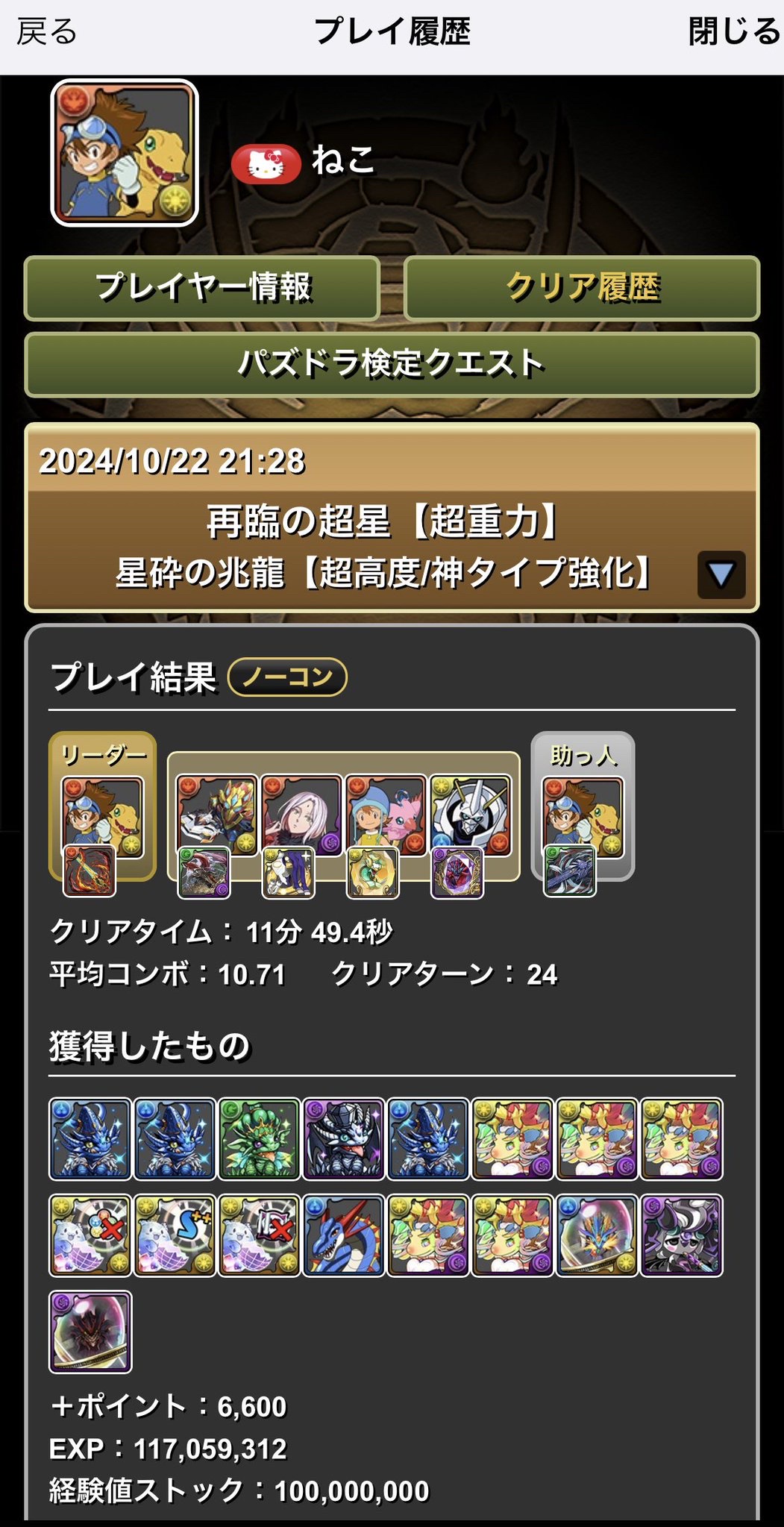Open the プレイヤー情報 section
Screen dimensions: 784x1527
coord(202,288)
